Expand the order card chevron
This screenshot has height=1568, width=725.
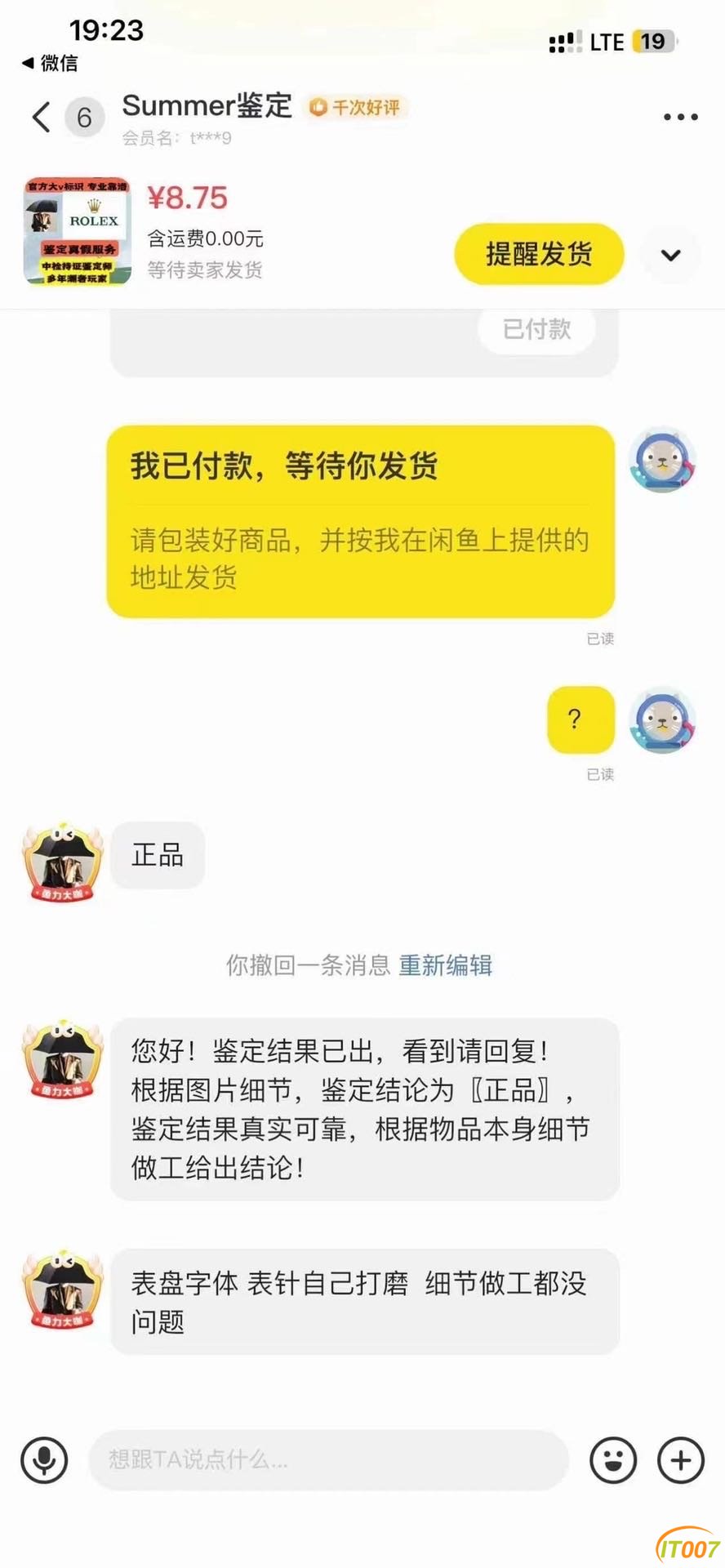click(x=671, y=256)
